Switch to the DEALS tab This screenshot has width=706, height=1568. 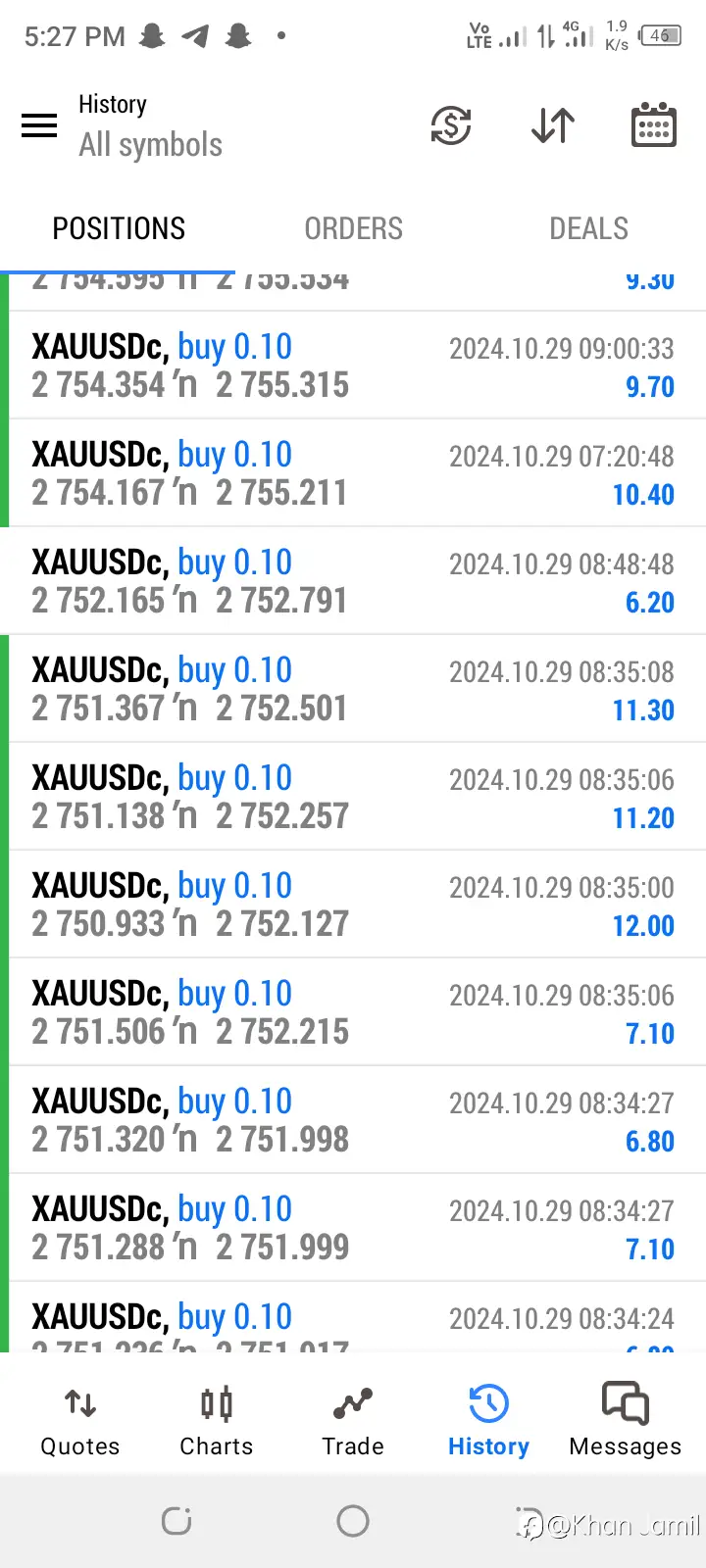click(588, 228)
